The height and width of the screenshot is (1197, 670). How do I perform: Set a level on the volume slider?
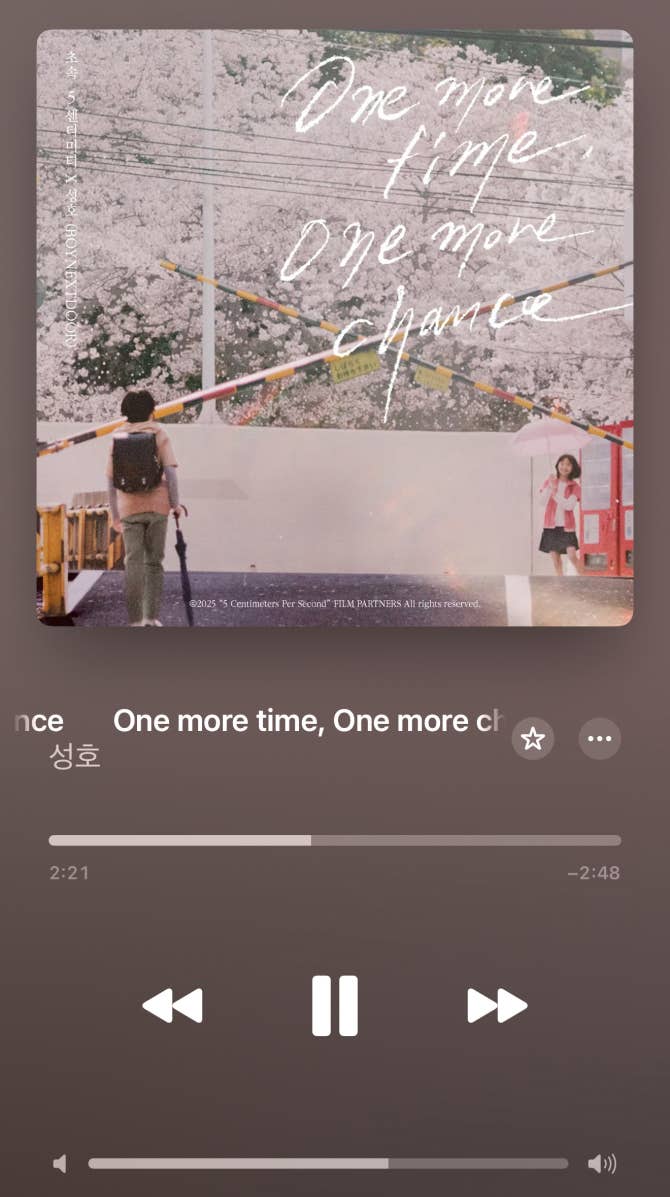pyautogui.click(x=328, y=1163)
